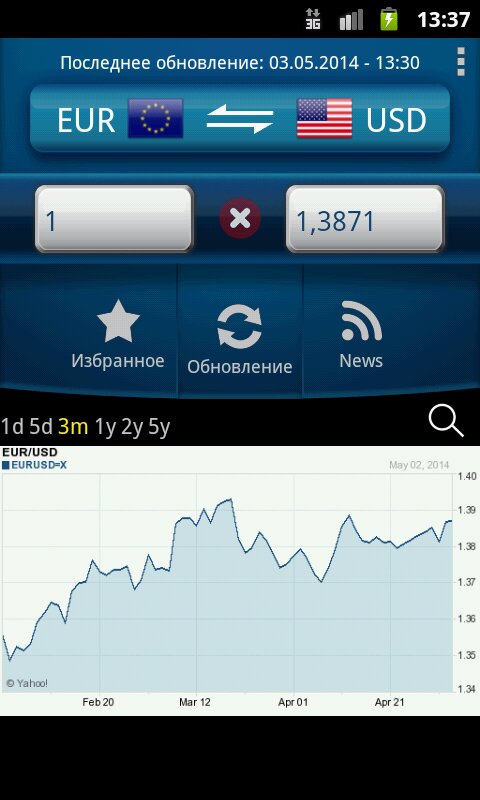Switch chart to 1y range
Image resolution: width=480 pixels, height=800 pixels.
click(x=106, y=428)
